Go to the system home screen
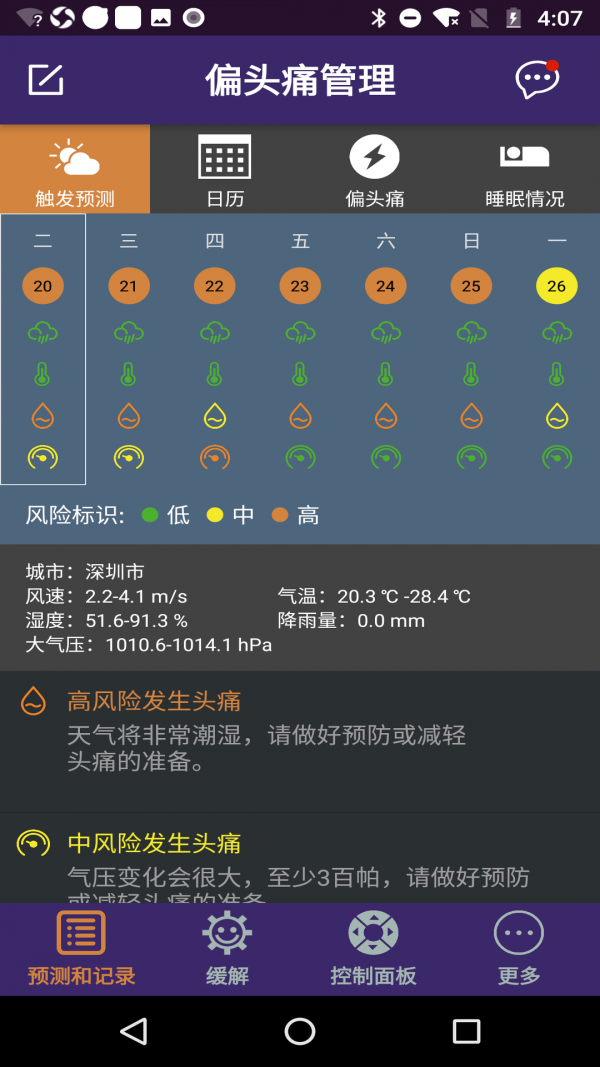Image resolution: width=600 pixels, height=1067 pixels. click(x=300, y=1031)
